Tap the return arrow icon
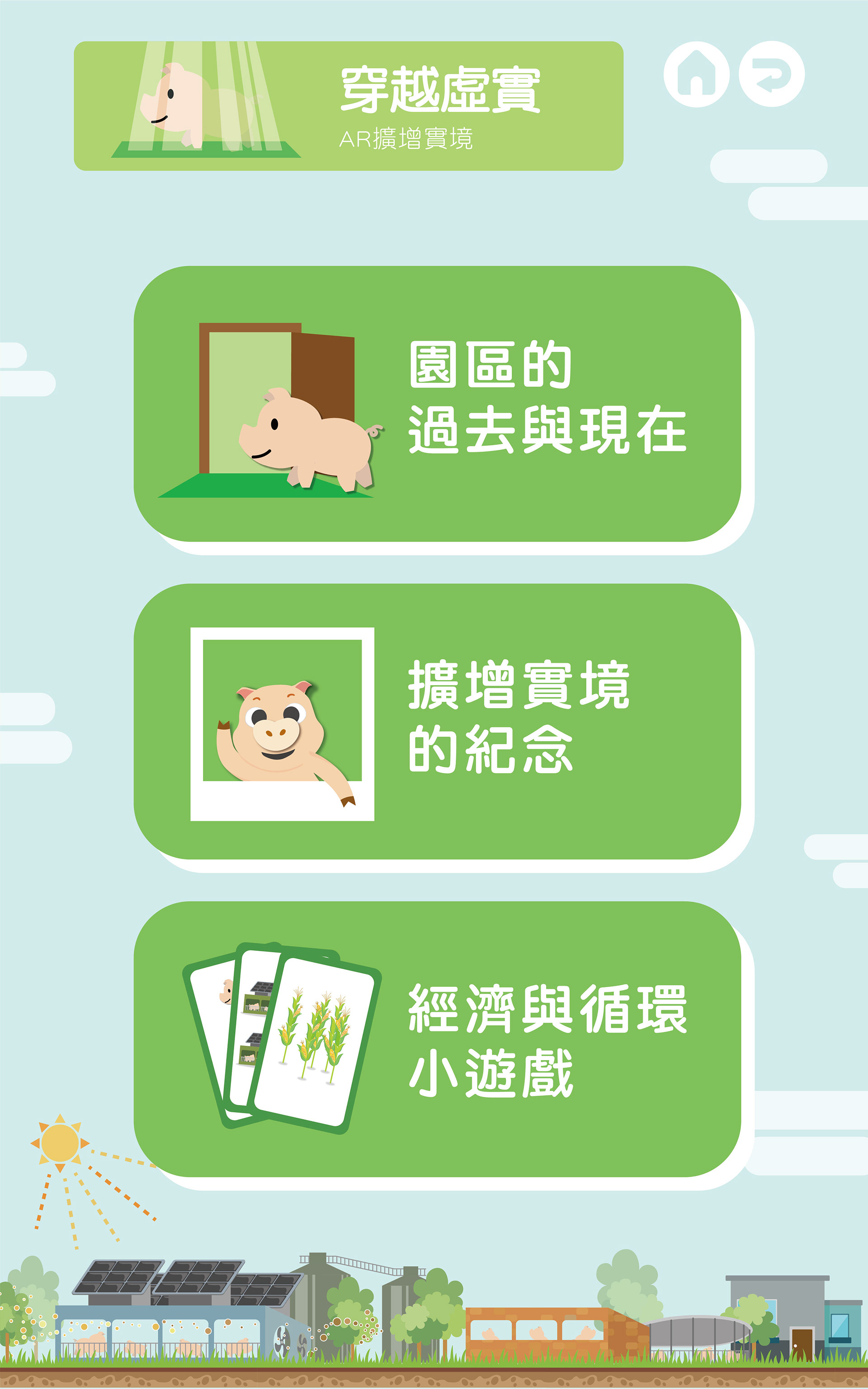The height and width of the screenshot is (1389, 868). tap(771, 74)
